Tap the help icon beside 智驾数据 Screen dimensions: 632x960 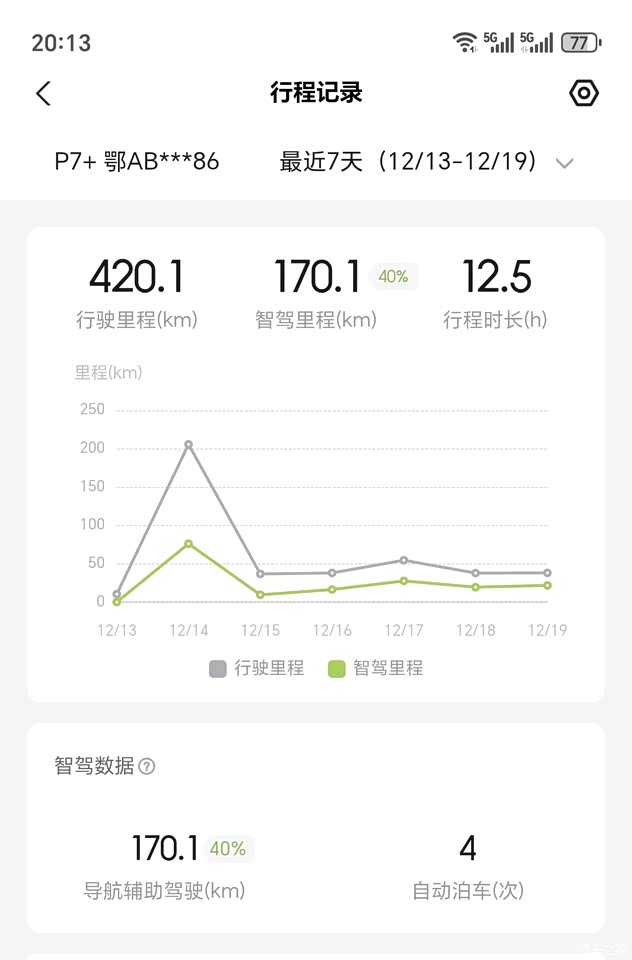coord(147,767)
